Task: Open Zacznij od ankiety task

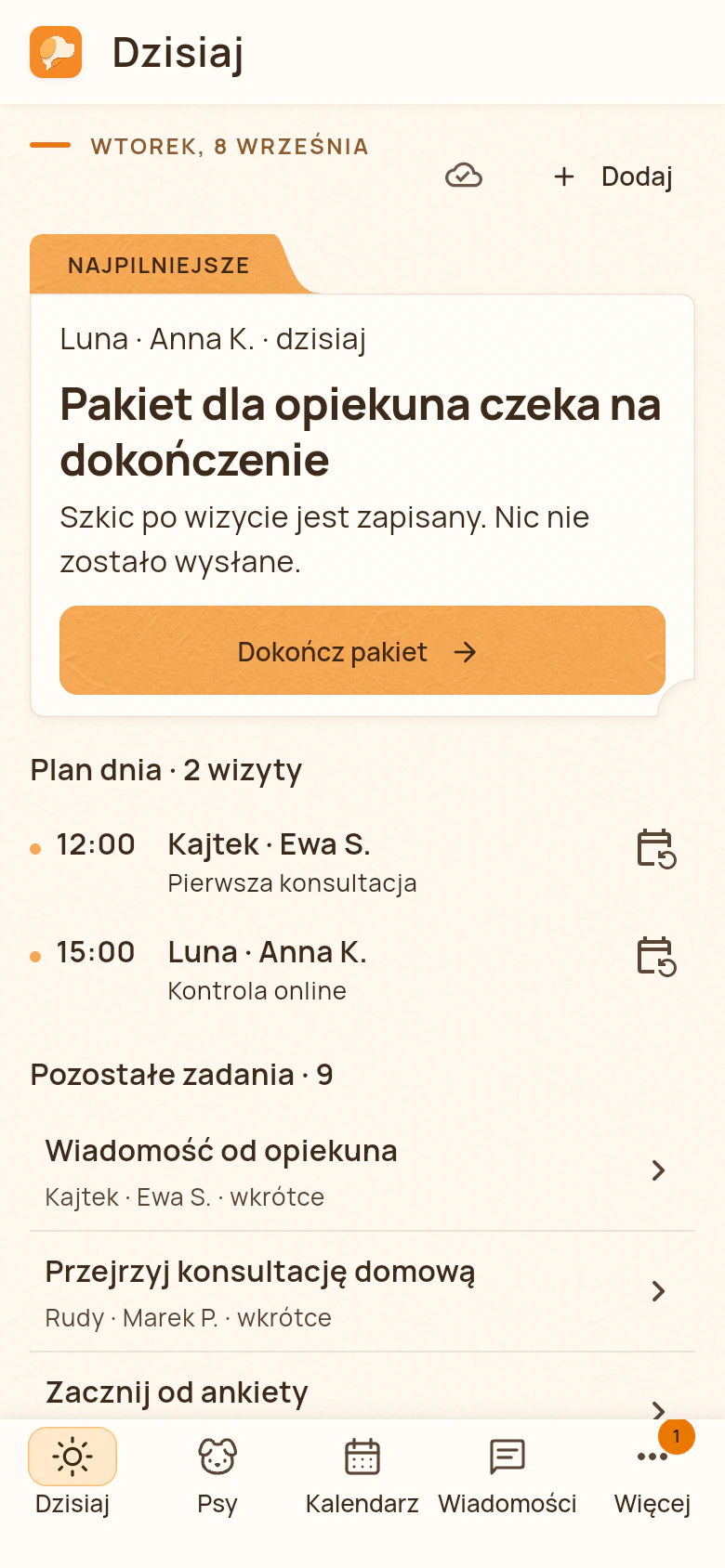Action: click(362, 1392)
